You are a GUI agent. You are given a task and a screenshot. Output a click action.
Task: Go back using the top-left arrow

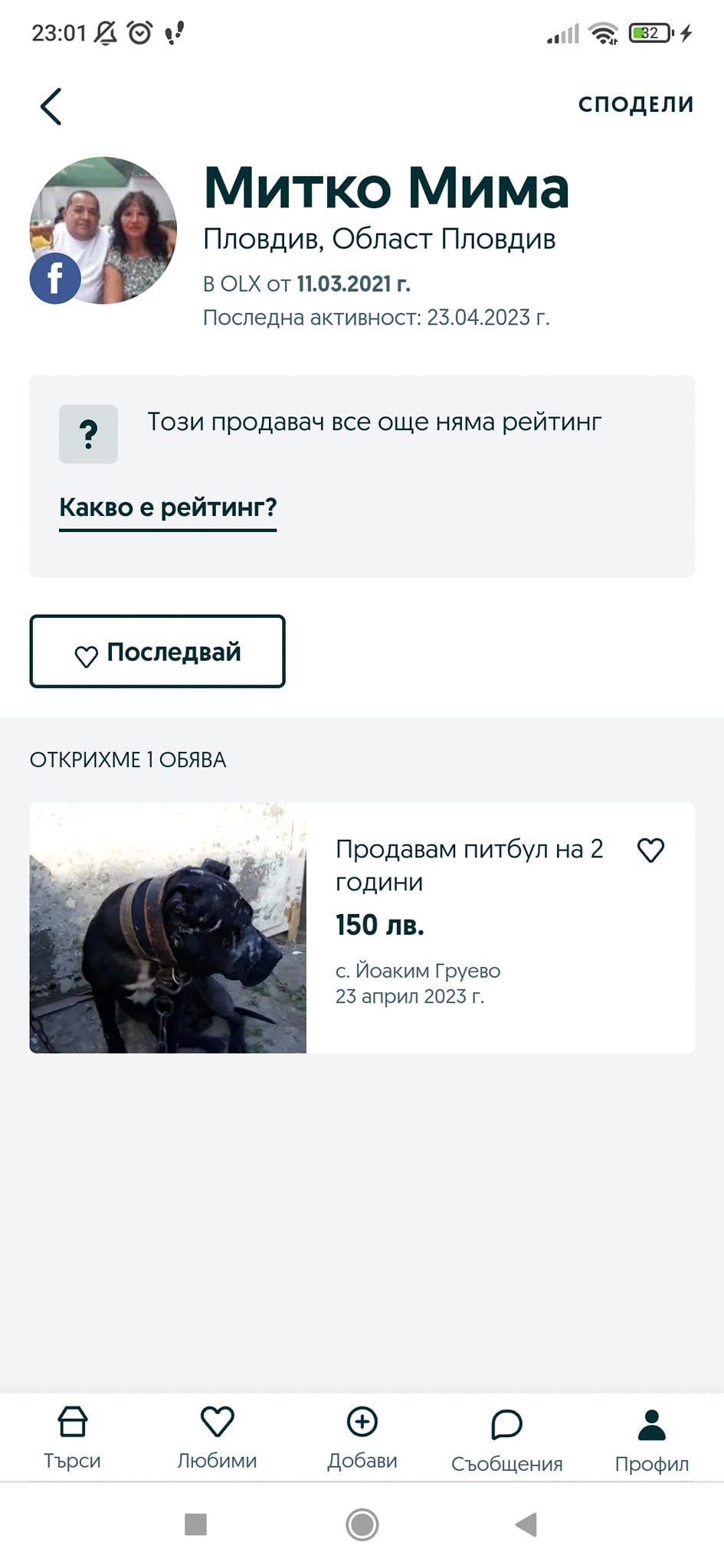coord(51,106)
